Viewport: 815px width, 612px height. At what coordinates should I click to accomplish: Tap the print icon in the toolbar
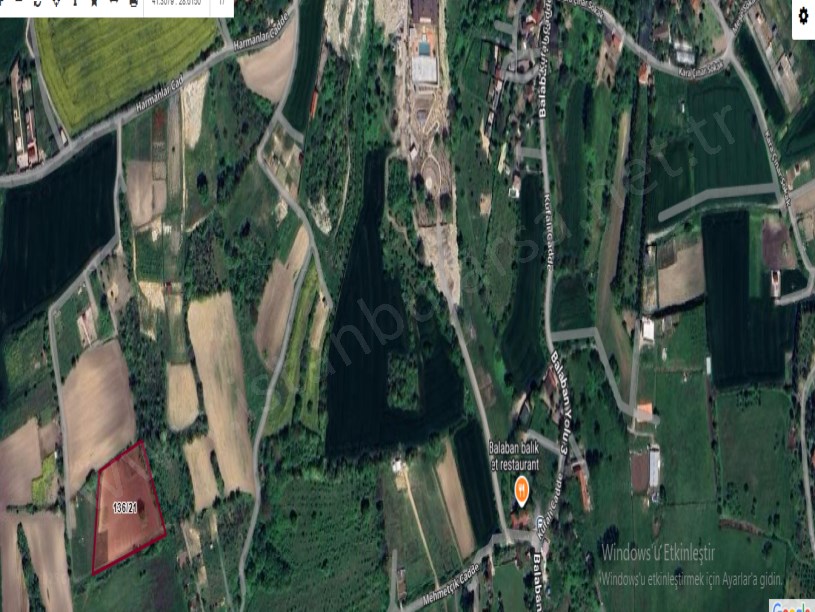[x=133, y=3]
